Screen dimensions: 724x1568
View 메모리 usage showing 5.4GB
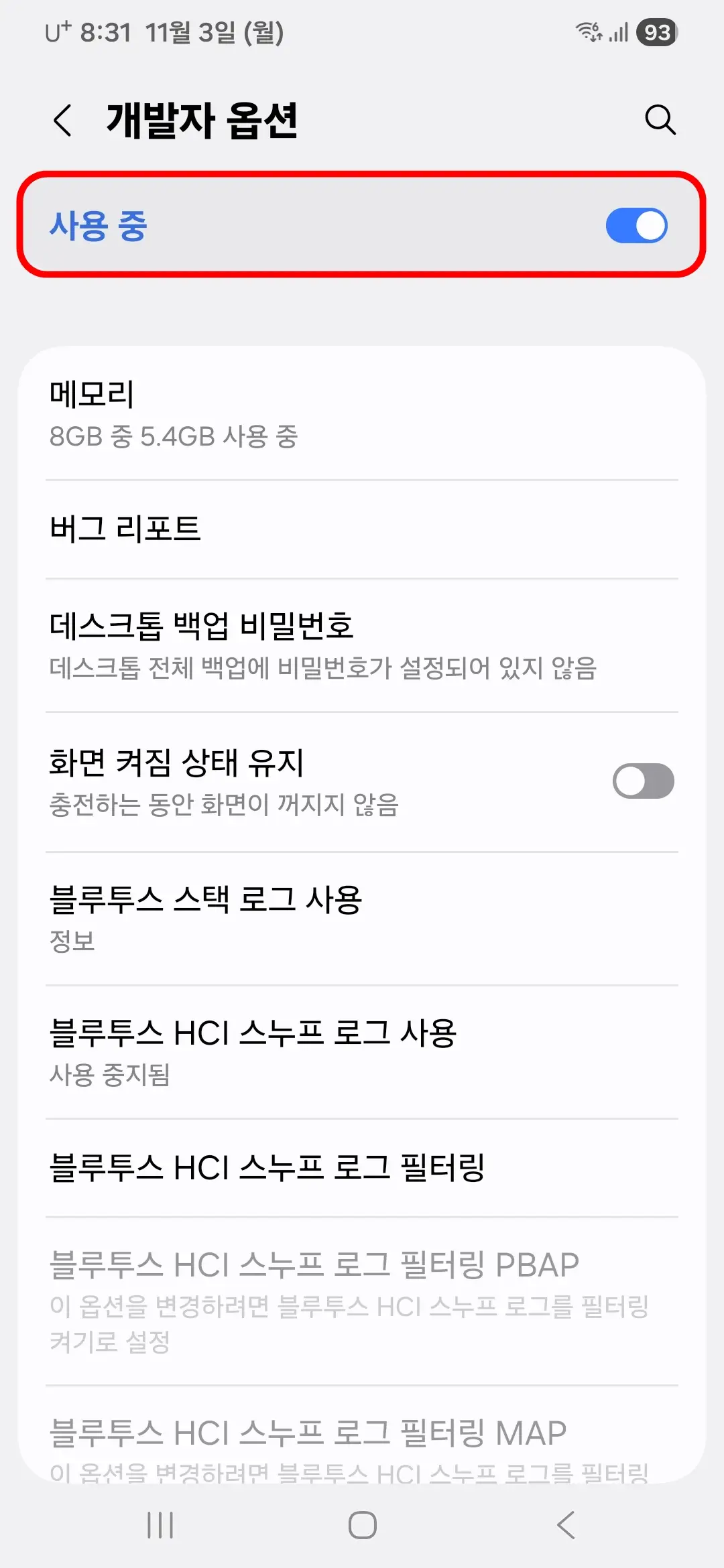click(362, 412)
